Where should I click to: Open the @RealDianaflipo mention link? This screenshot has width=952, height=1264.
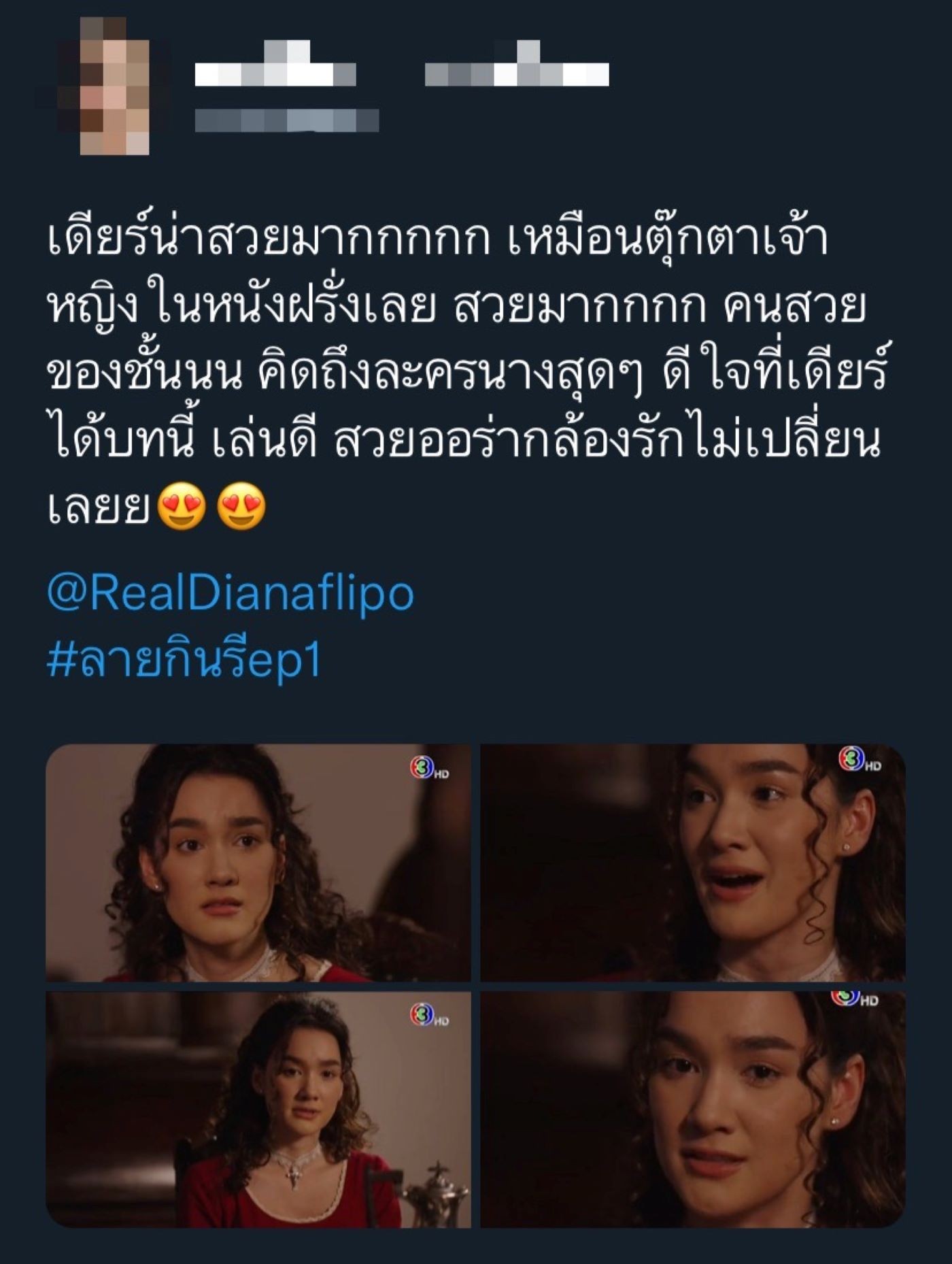(x=231, y=593)
